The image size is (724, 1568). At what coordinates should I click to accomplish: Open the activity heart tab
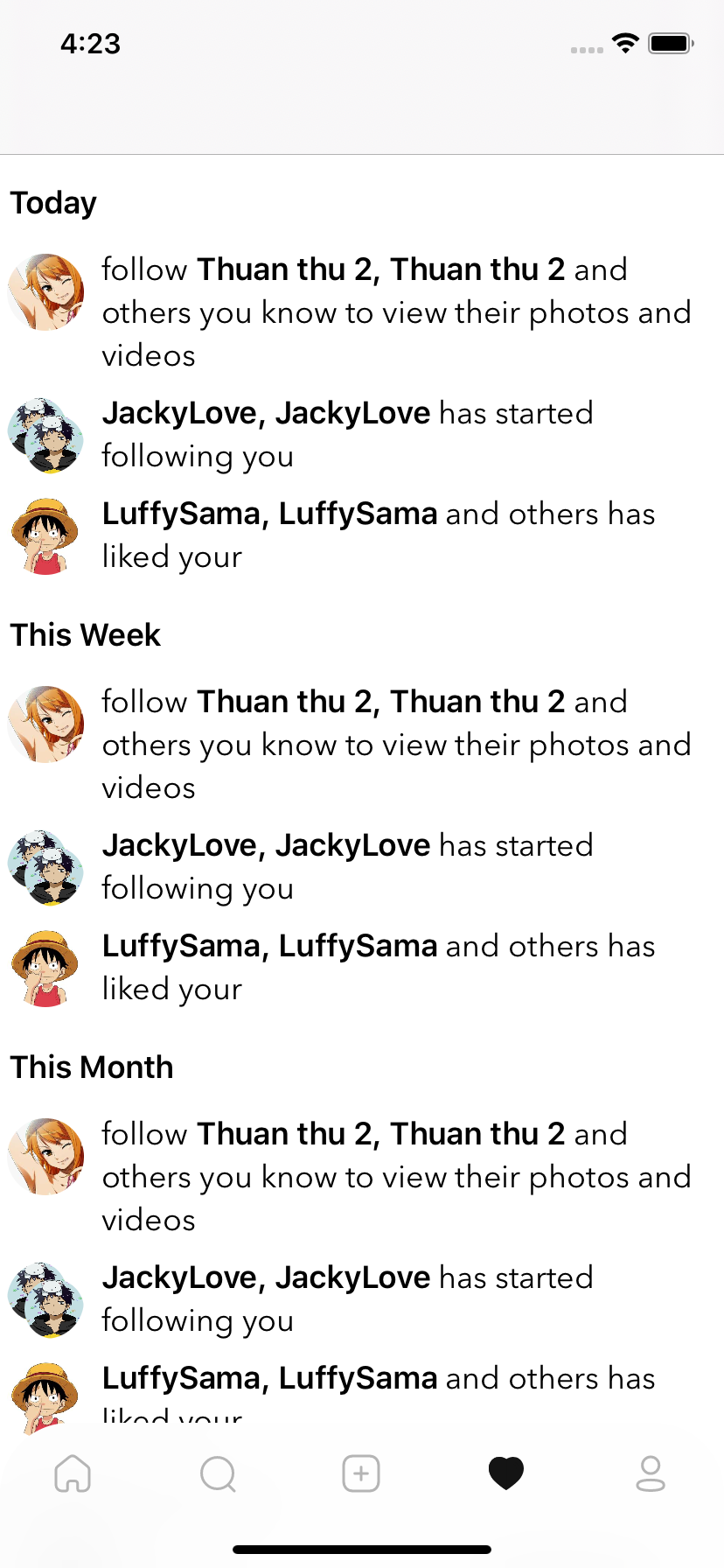click(x=506, y=1473)
